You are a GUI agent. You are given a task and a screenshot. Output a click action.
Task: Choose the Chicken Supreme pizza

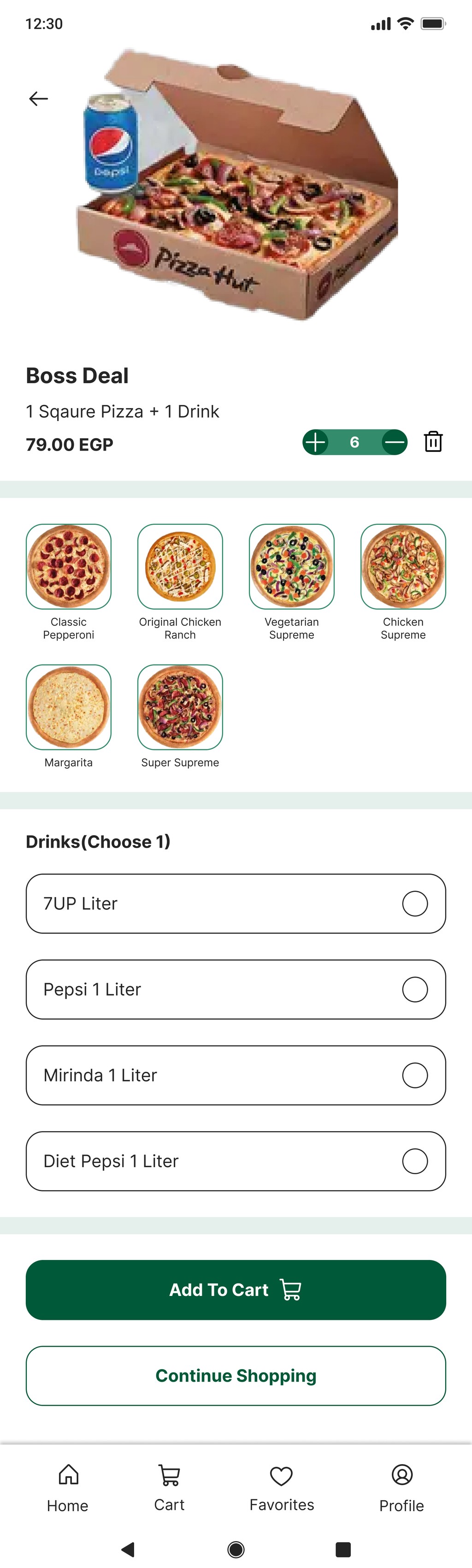coord(403,567)
